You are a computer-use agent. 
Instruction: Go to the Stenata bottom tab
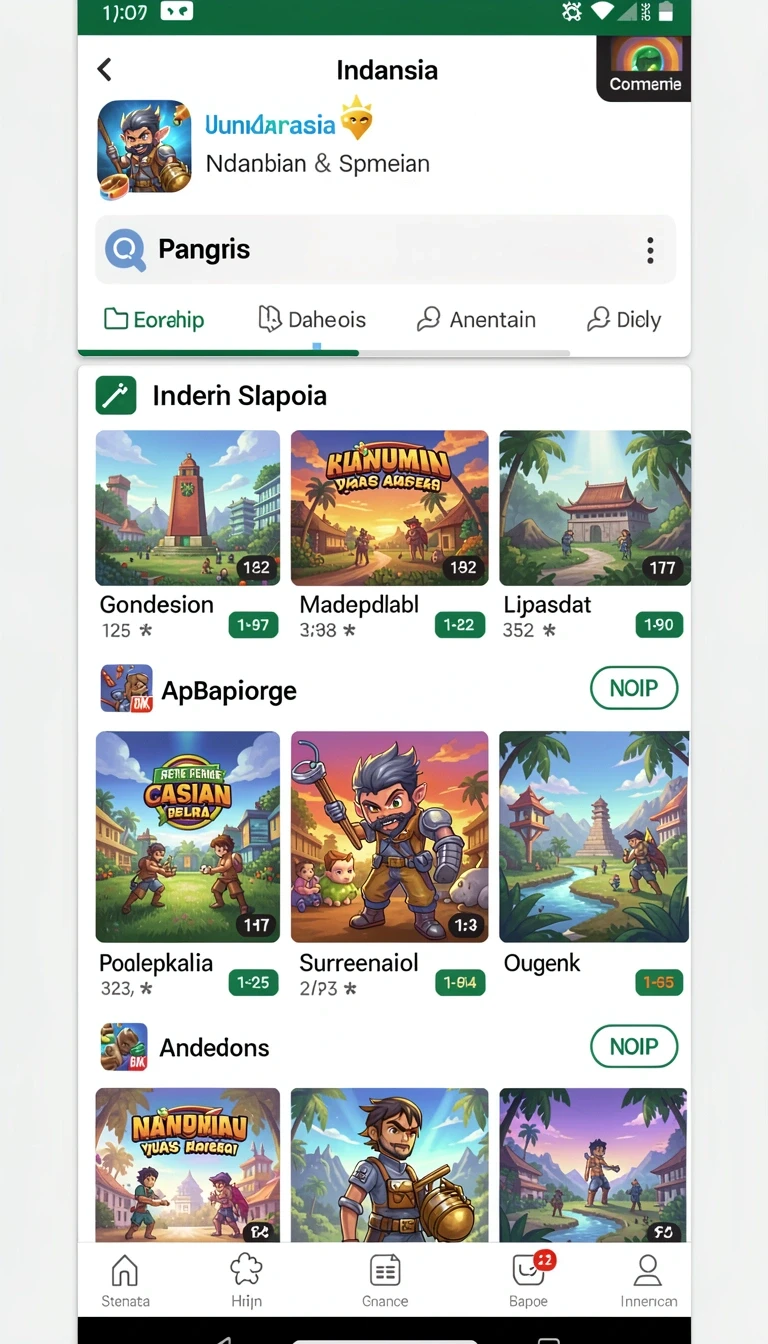[x=125, y=1281]
